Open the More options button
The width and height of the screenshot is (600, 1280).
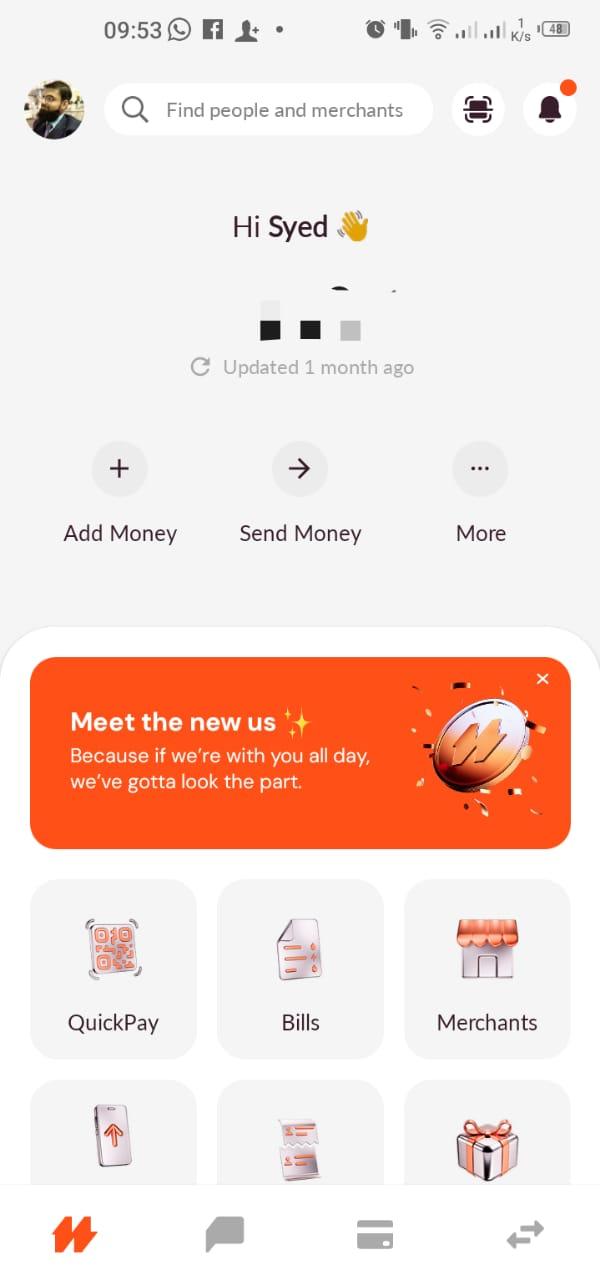pyautogui.click(x=480, y=468)
